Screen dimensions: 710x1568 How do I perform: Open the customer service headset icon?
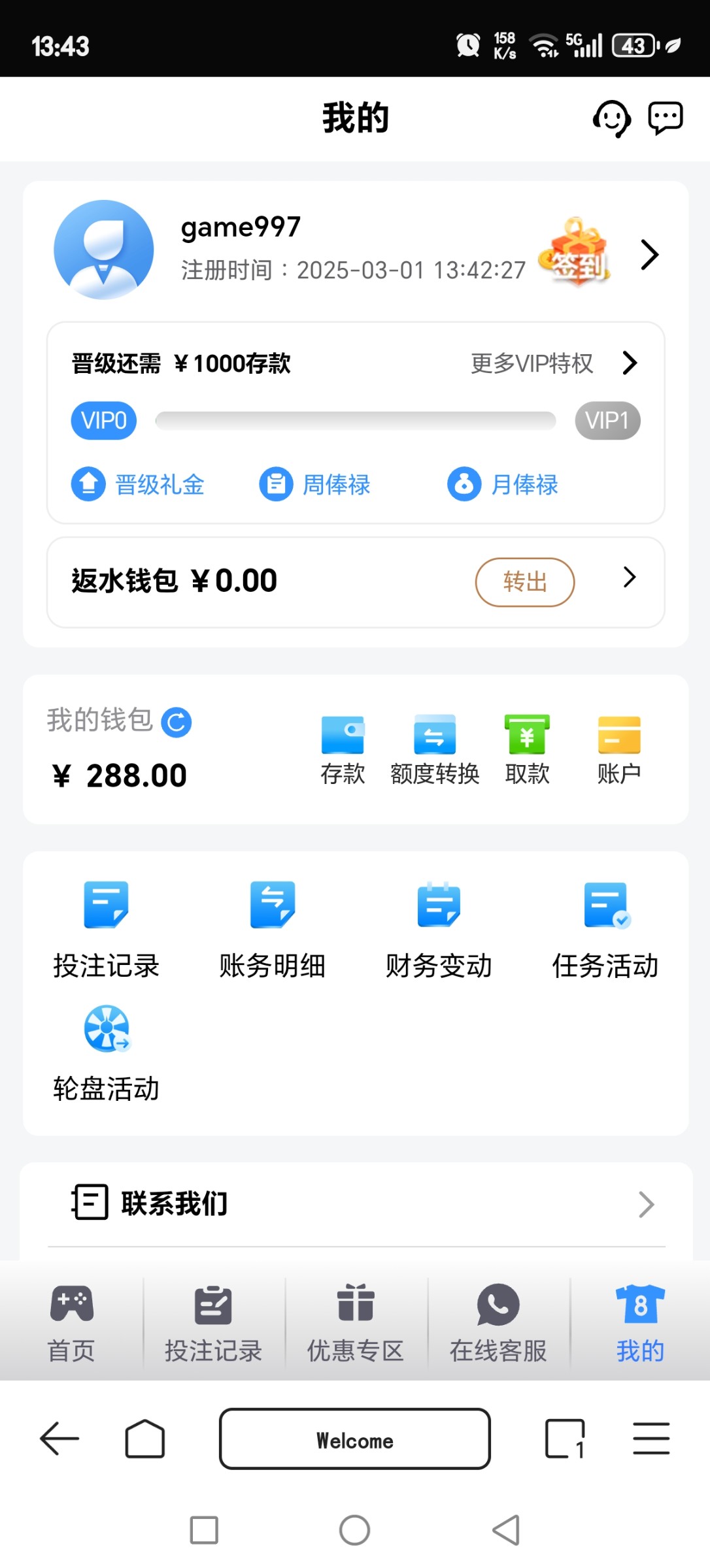611,119
